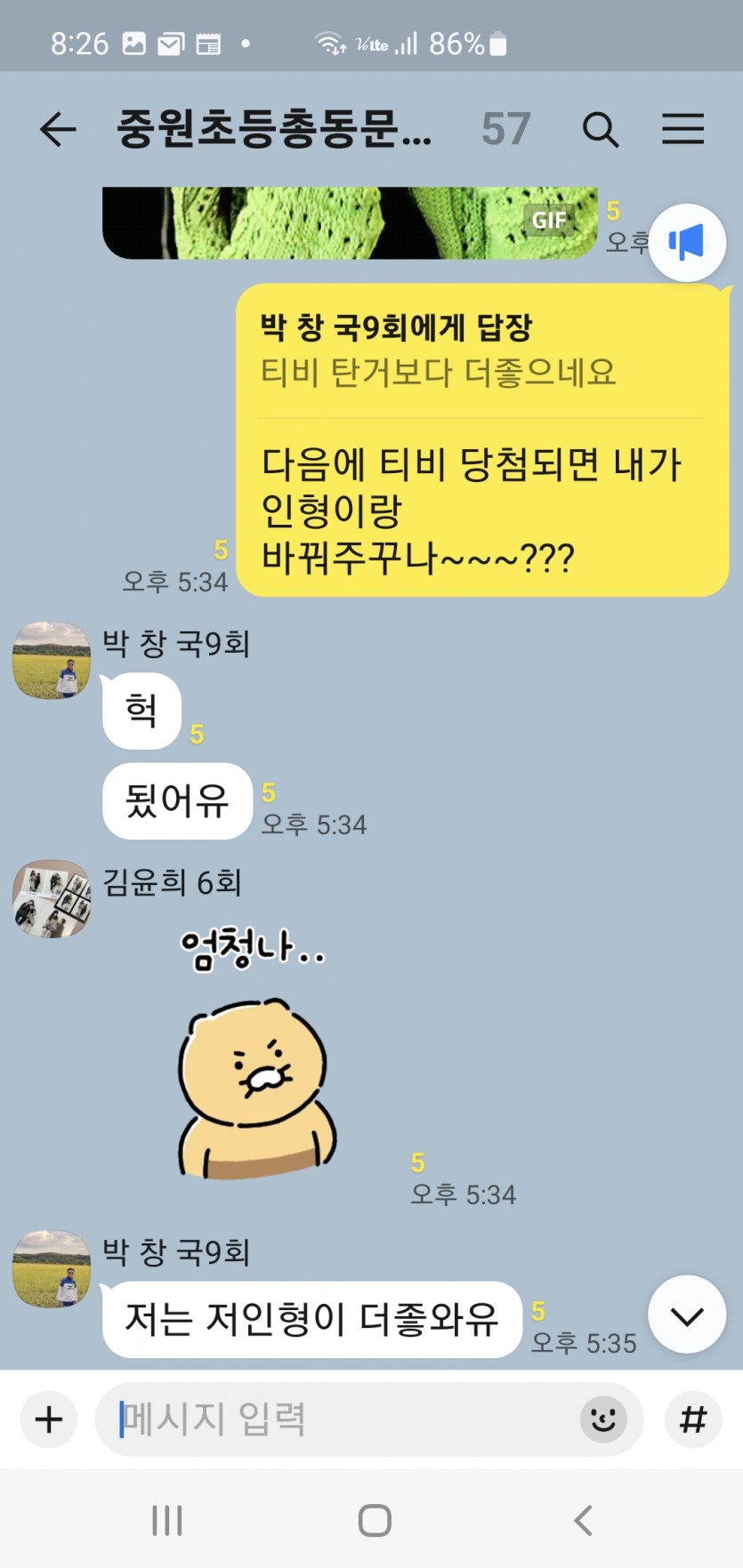Open the announcement megaphone button
743x1568 pixels.
687,242
